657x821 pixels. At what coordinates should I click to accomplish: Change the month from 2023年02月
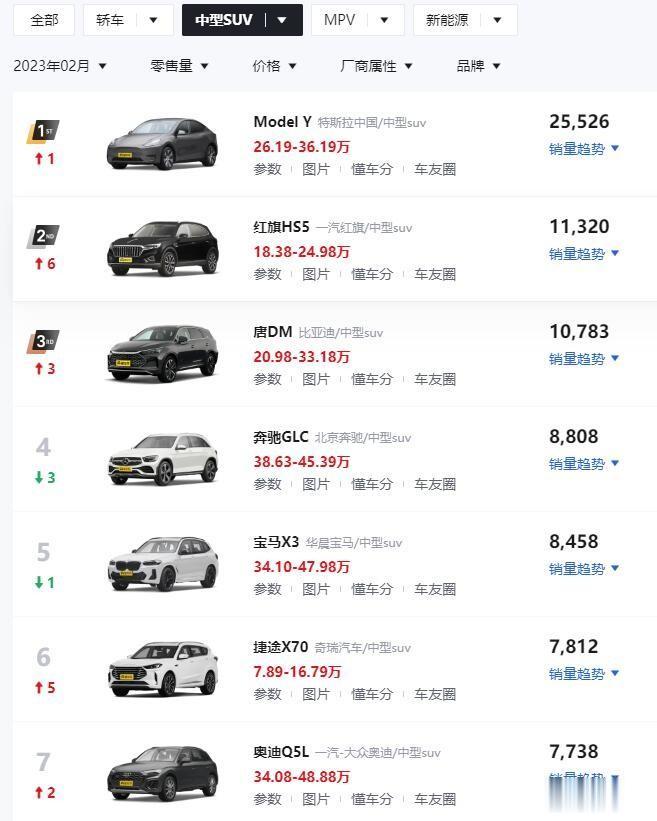click(x=60, y=66)
